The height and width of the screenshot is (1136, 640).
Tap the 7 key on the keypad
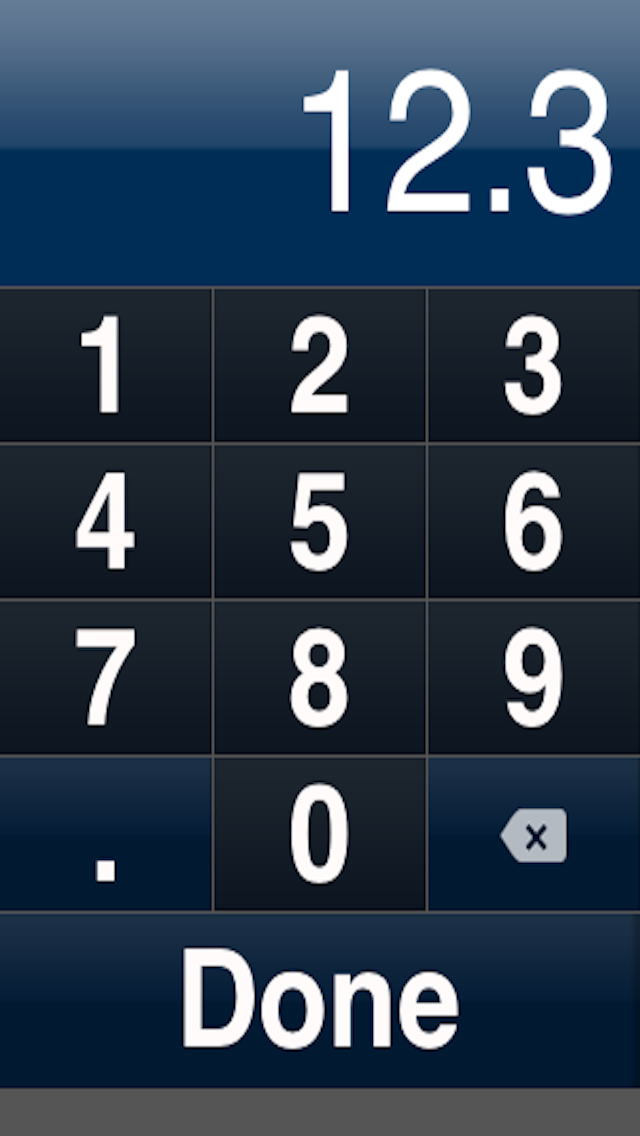coord(106,677)
